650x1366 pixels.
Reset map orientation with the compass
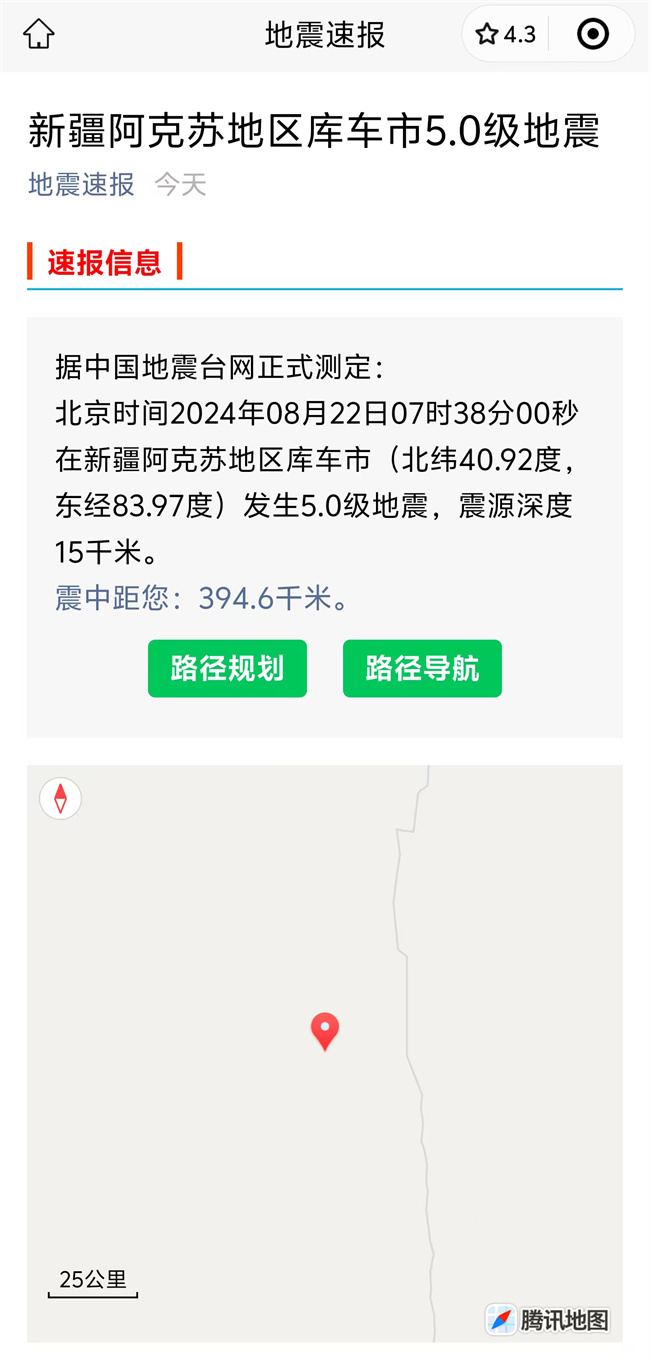(x=60, y=798)
